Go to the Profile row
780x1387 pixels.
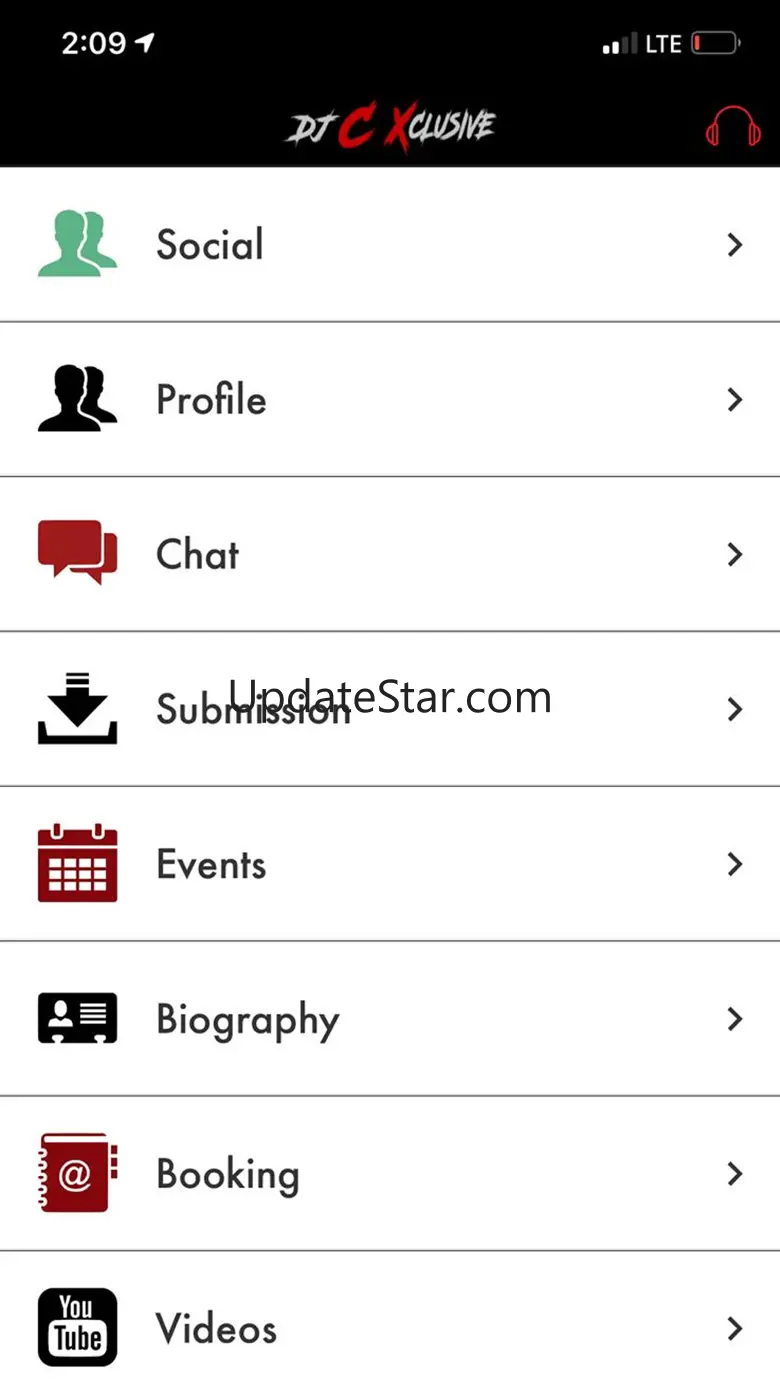click(389, 400)
